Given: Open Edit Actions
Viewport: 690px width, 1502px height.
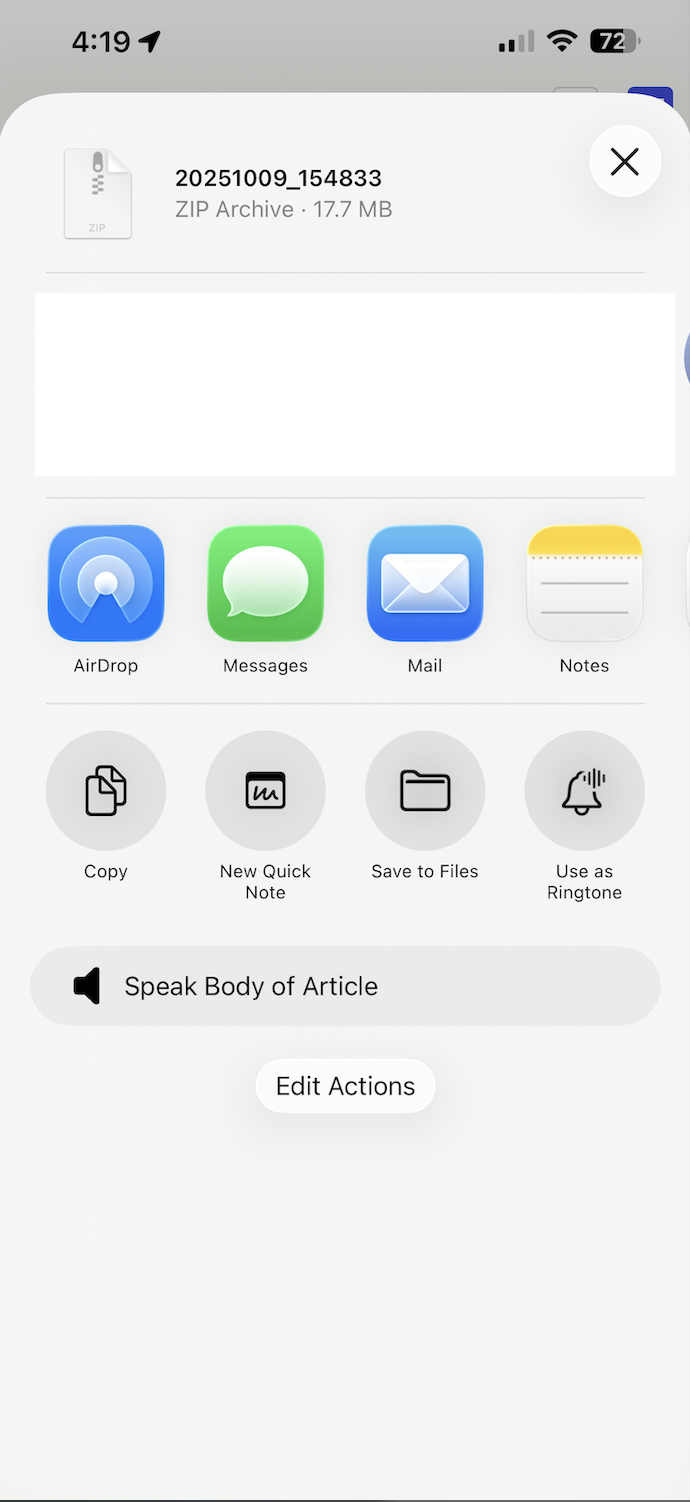Looking at the screenshot, I should pos(345,1086).
